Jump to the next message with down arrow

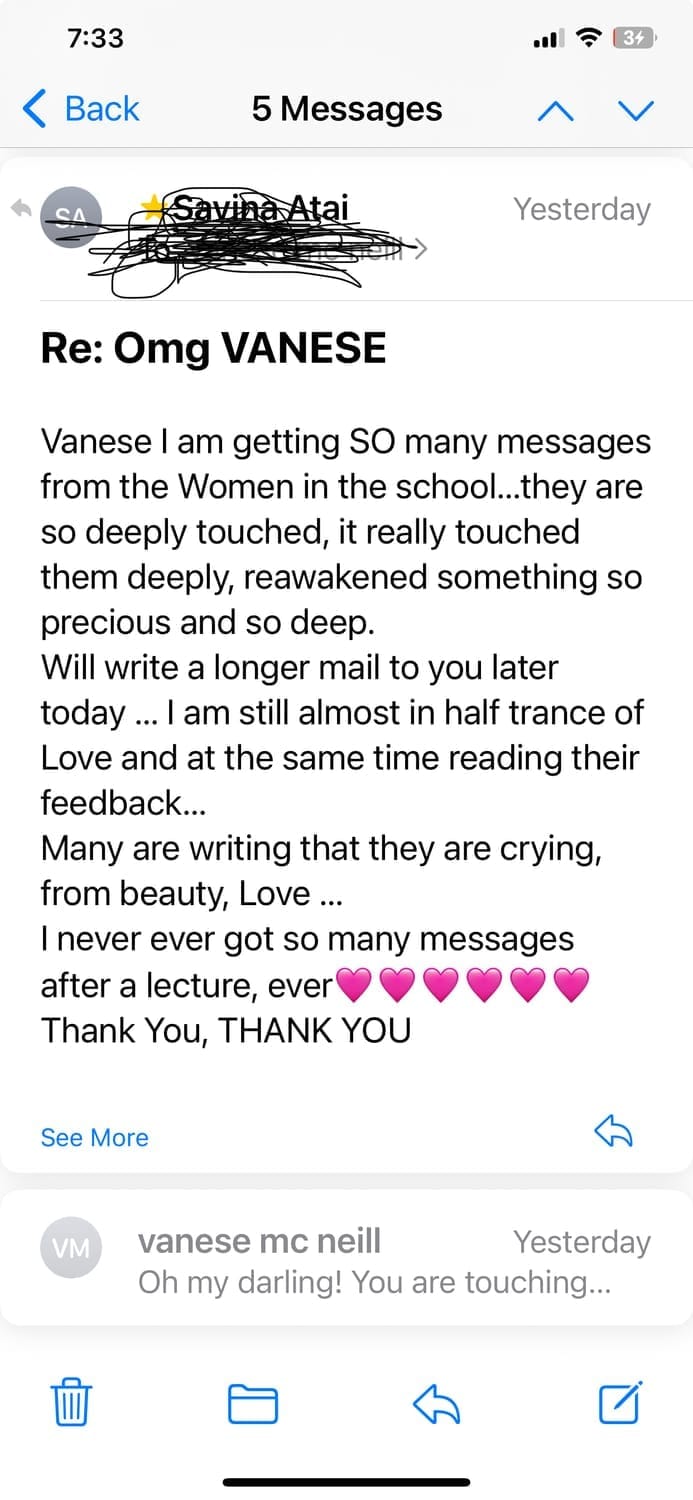coord(635,110)
